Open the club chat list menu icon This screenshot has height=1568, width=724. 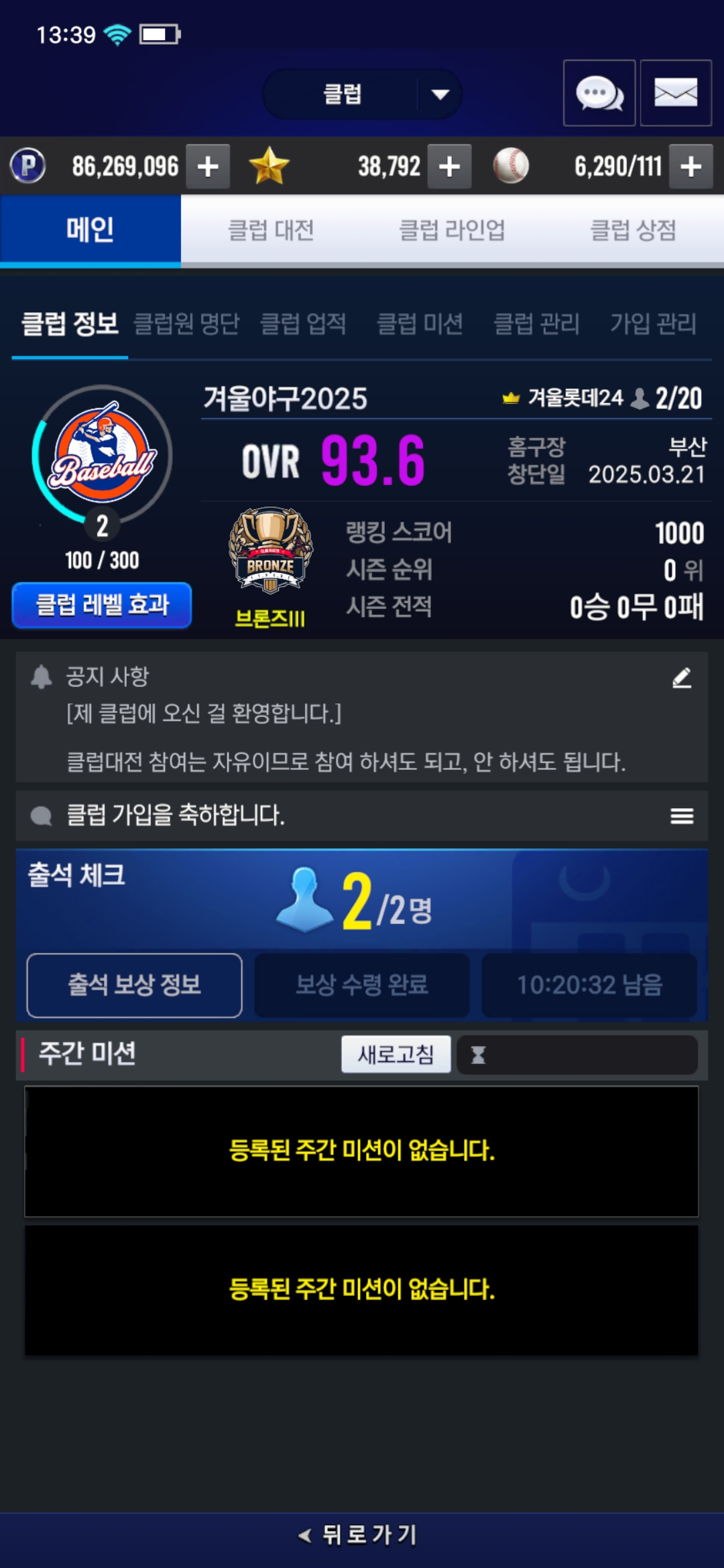tap(682, 815)
